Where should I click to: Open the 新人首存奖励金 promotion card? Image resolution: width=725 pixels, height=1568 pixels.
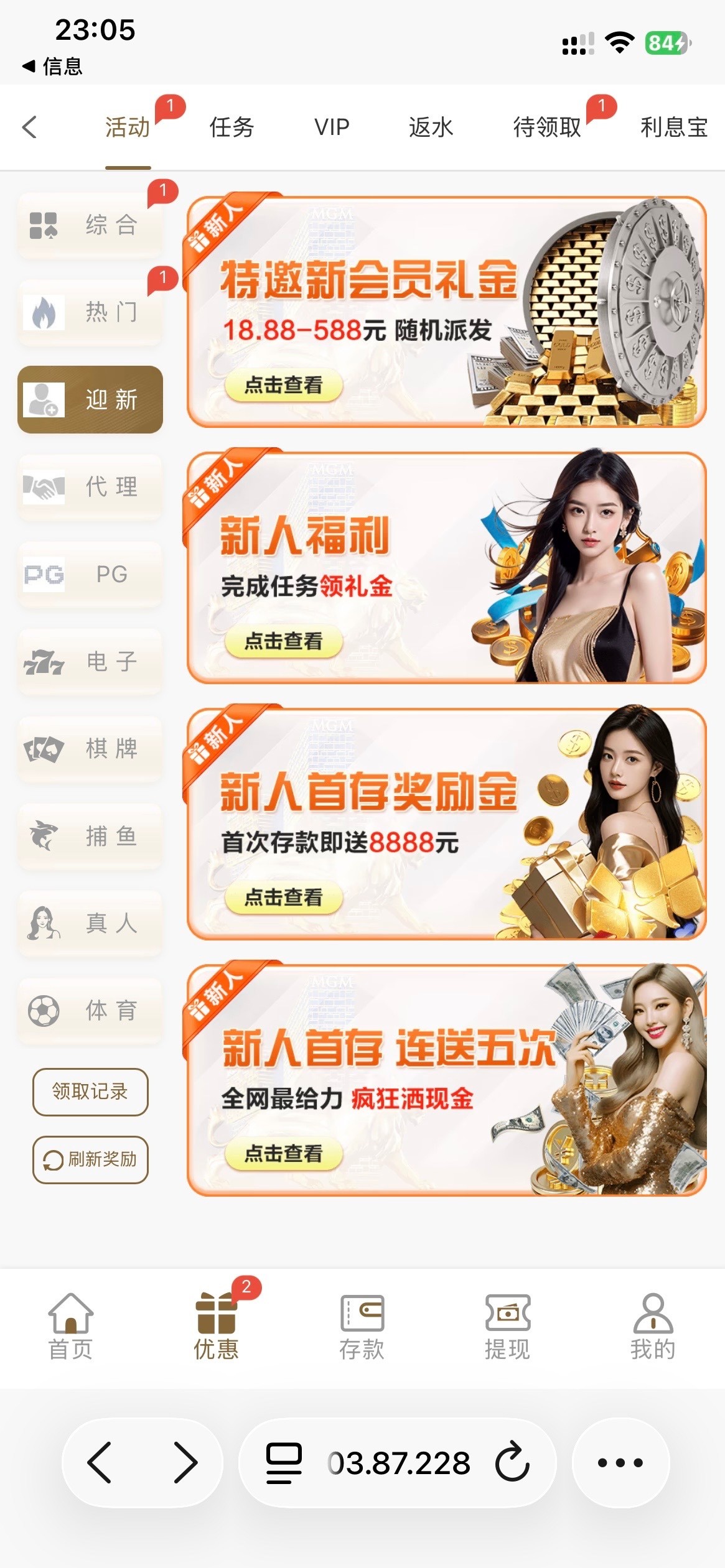point(446,824)
